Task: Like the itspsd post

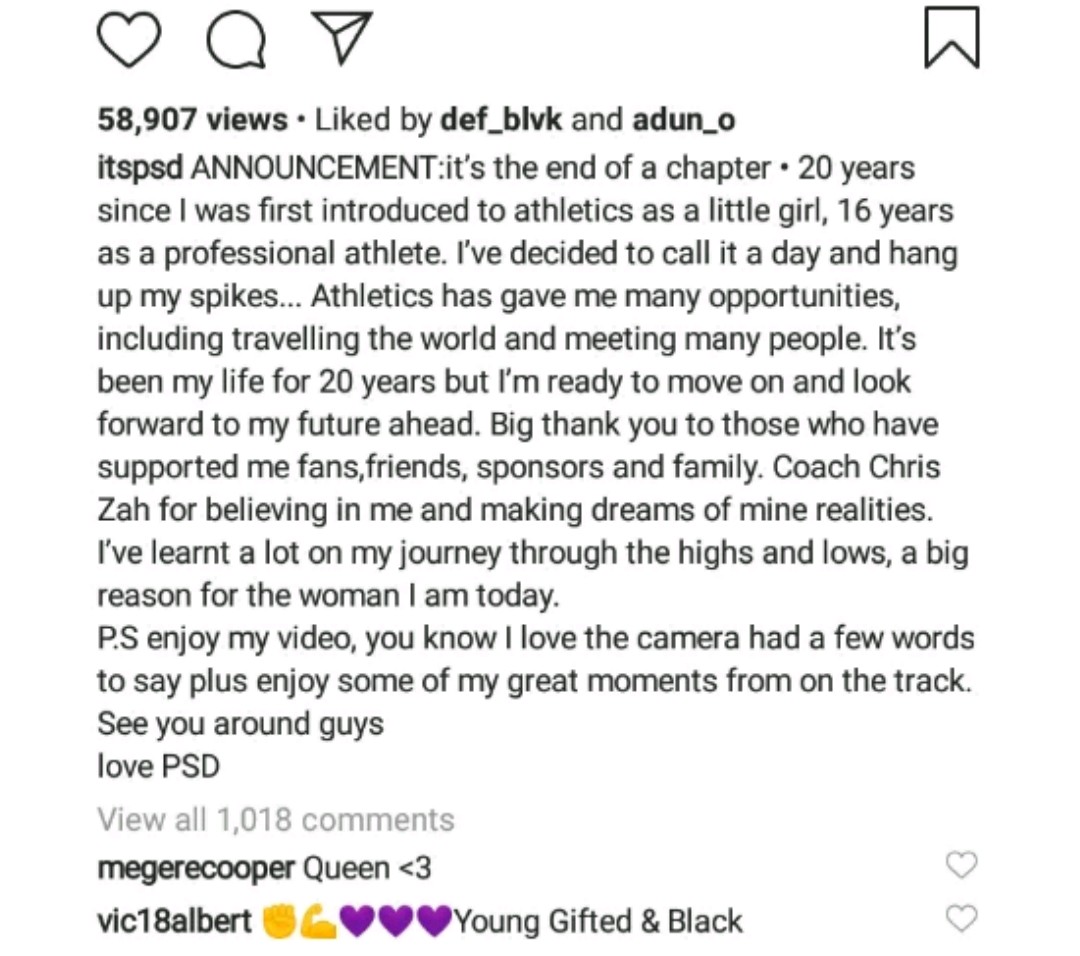Action: coord(129,43)
